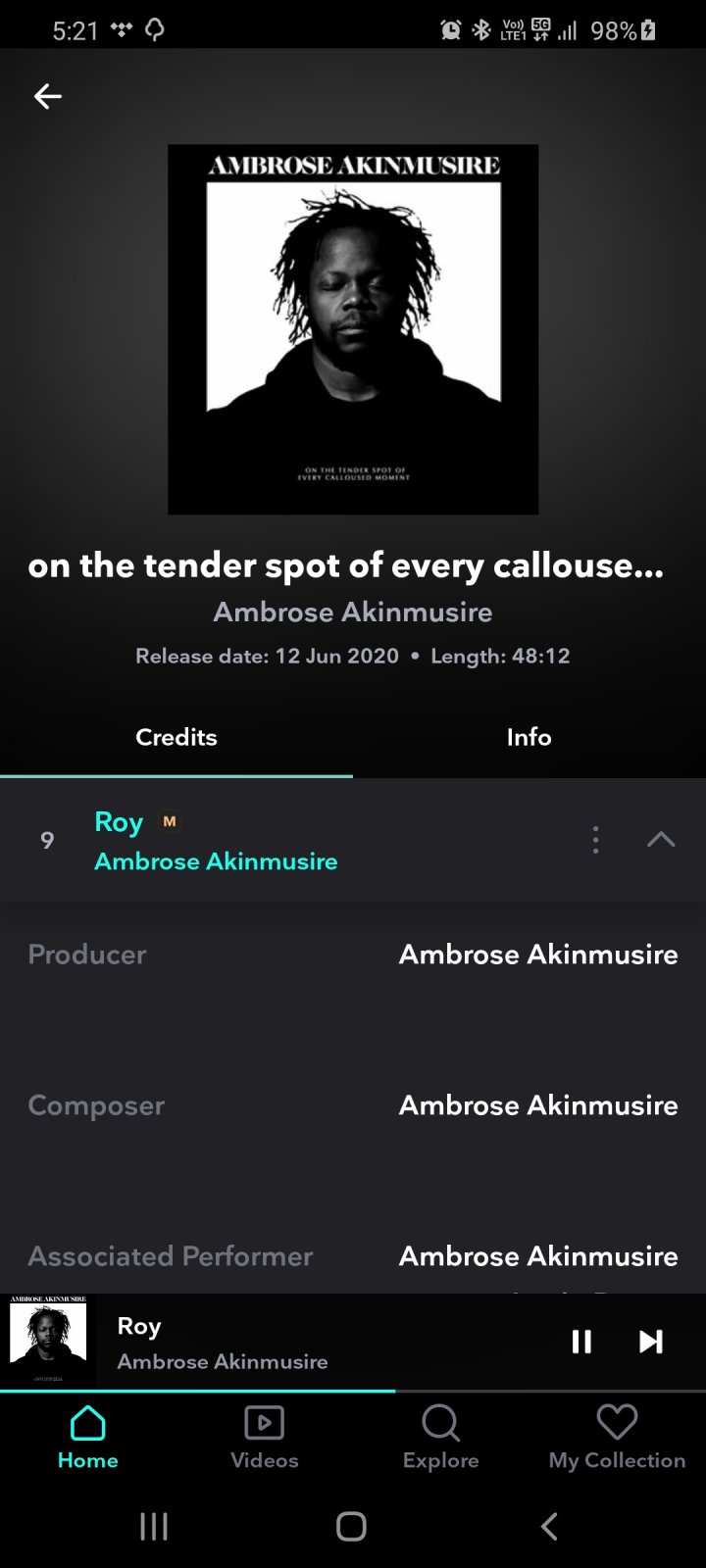Viewport: 706px width, 1568px height.
Task: Tap the system home button
Action: (x=351, y=1526)
